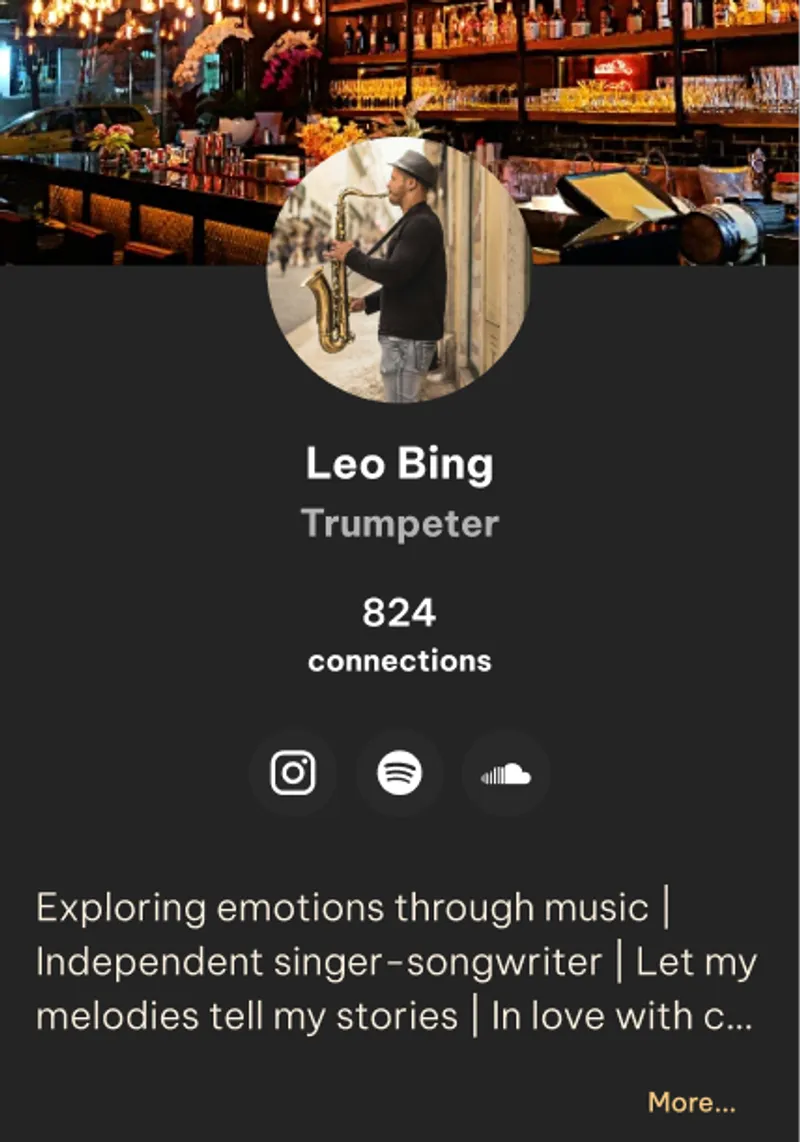Open Leo Bing's SoundCloud page

506,773
